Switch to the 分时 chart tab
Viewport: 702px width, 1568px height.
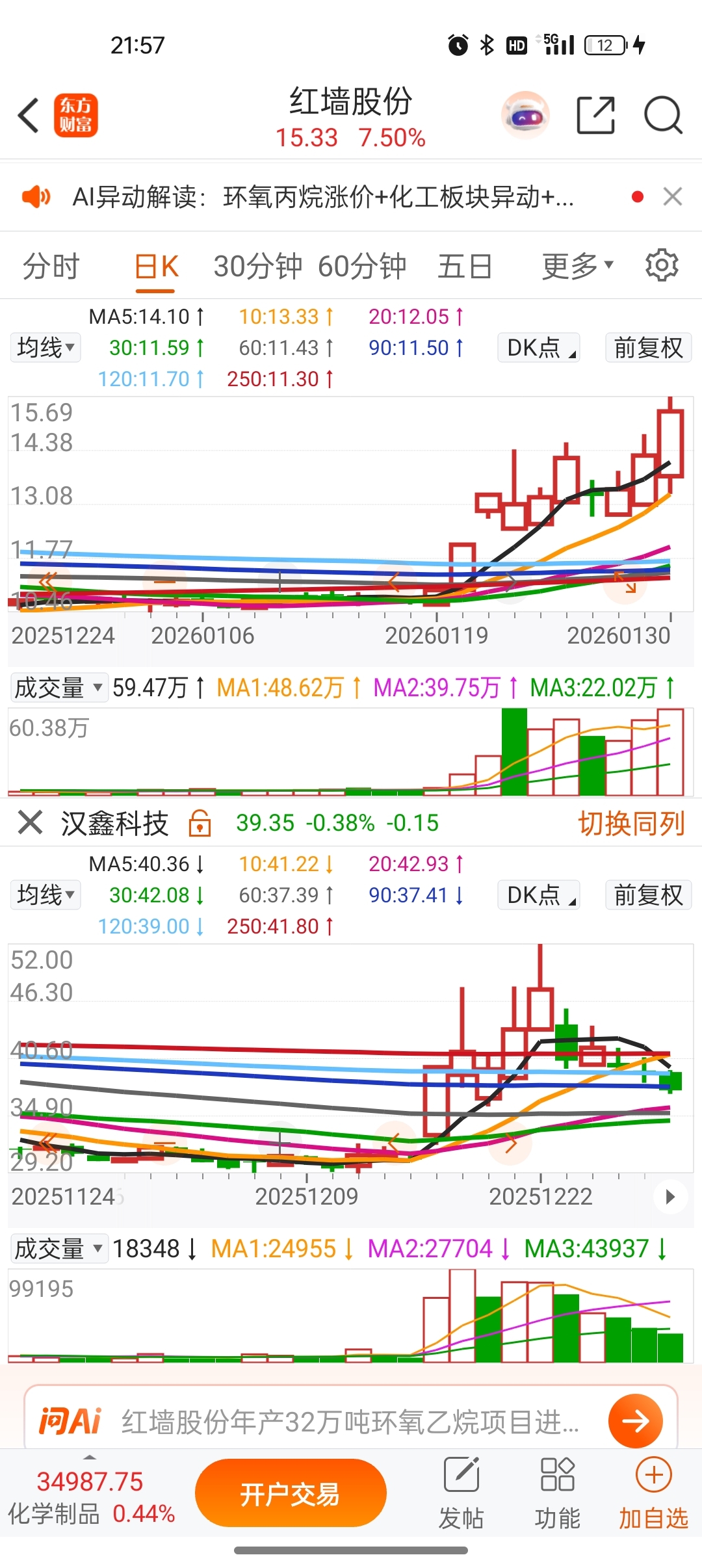coord(51,267)
